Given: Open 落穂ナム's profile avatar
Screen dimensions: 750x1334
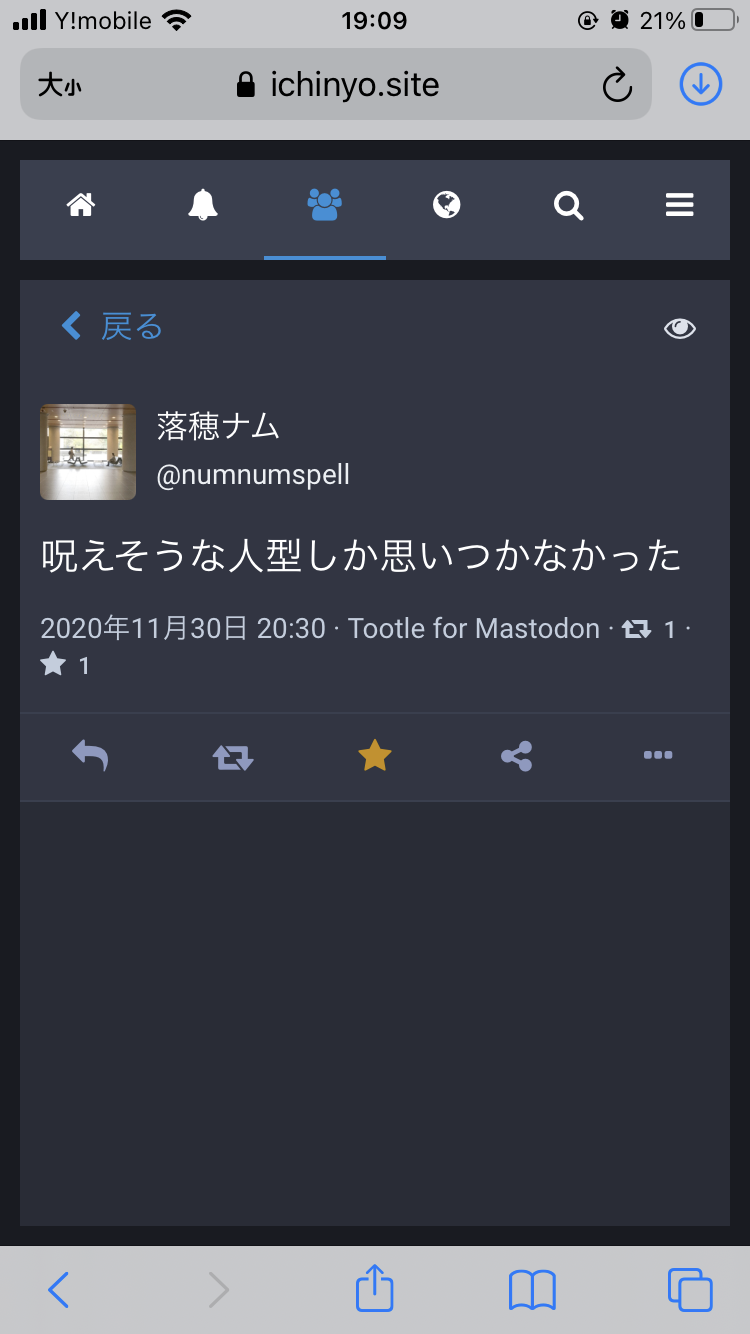Looking at the screenshot, I should coord(88,452).
